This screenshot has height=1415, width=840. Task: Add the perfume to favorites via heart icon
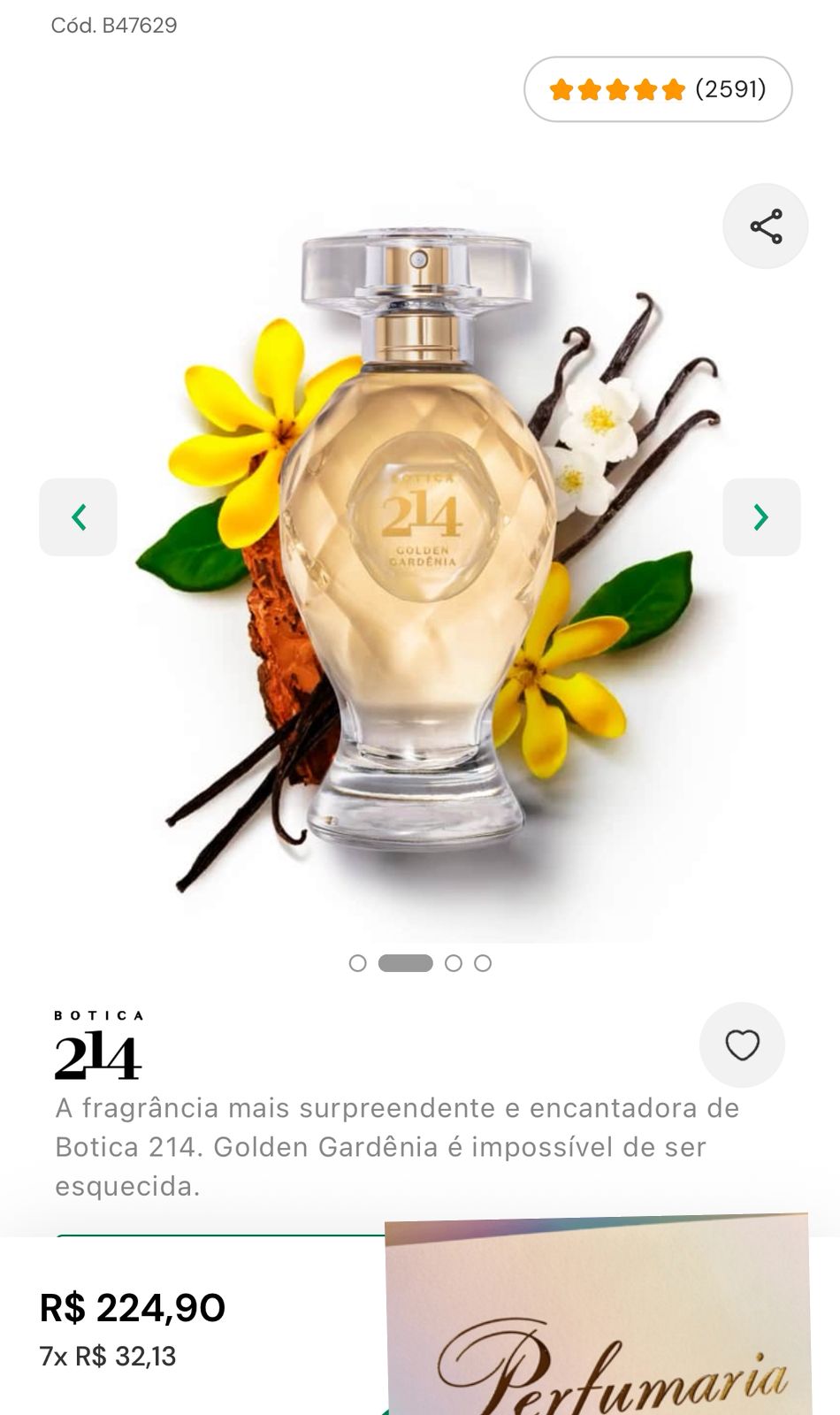coord(742,1044)
